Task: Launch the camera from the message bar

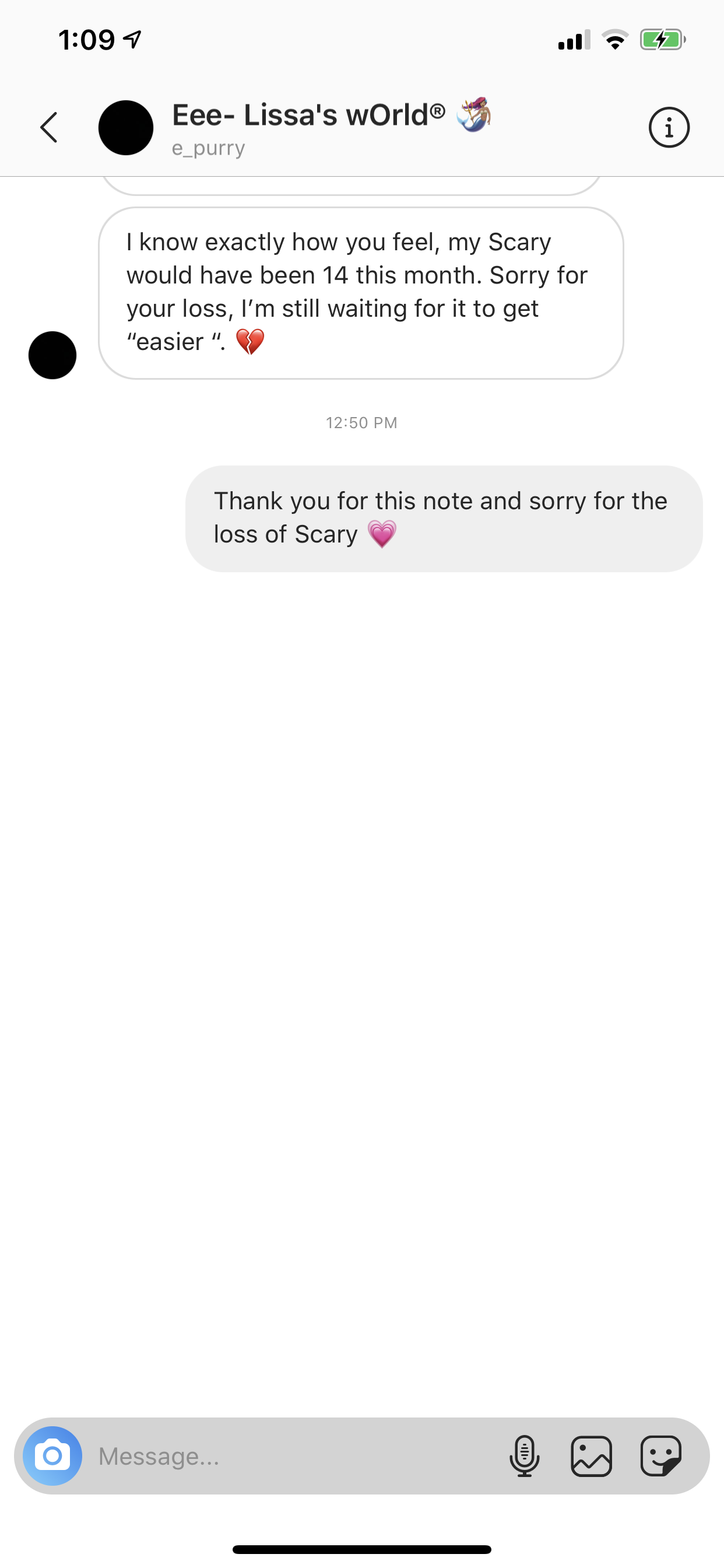Action: [x=52, y=1455]
